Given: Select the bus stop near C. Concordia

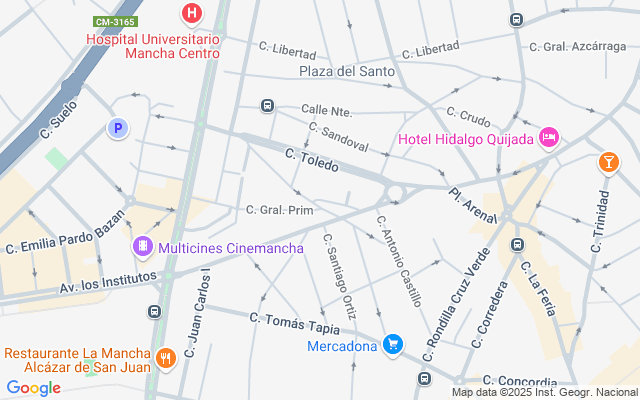Looking at the screenshot, I should coord(424,378).
